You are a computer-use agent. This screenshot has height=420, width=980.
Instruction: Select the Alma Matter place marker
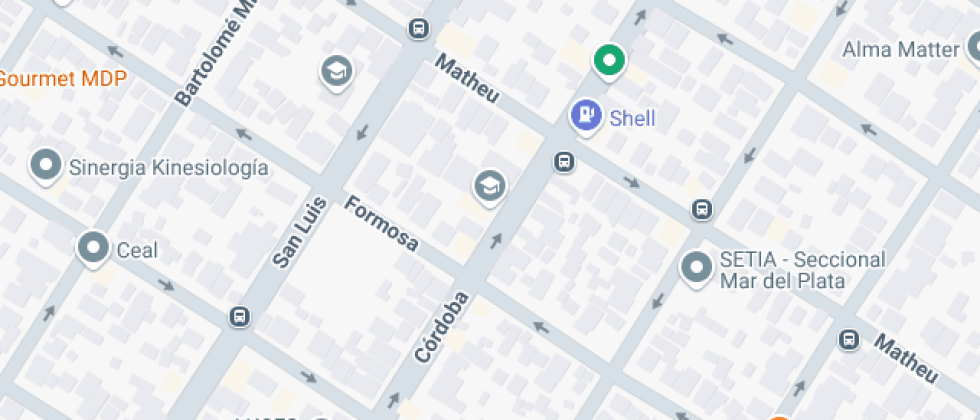tap(975, 48)
